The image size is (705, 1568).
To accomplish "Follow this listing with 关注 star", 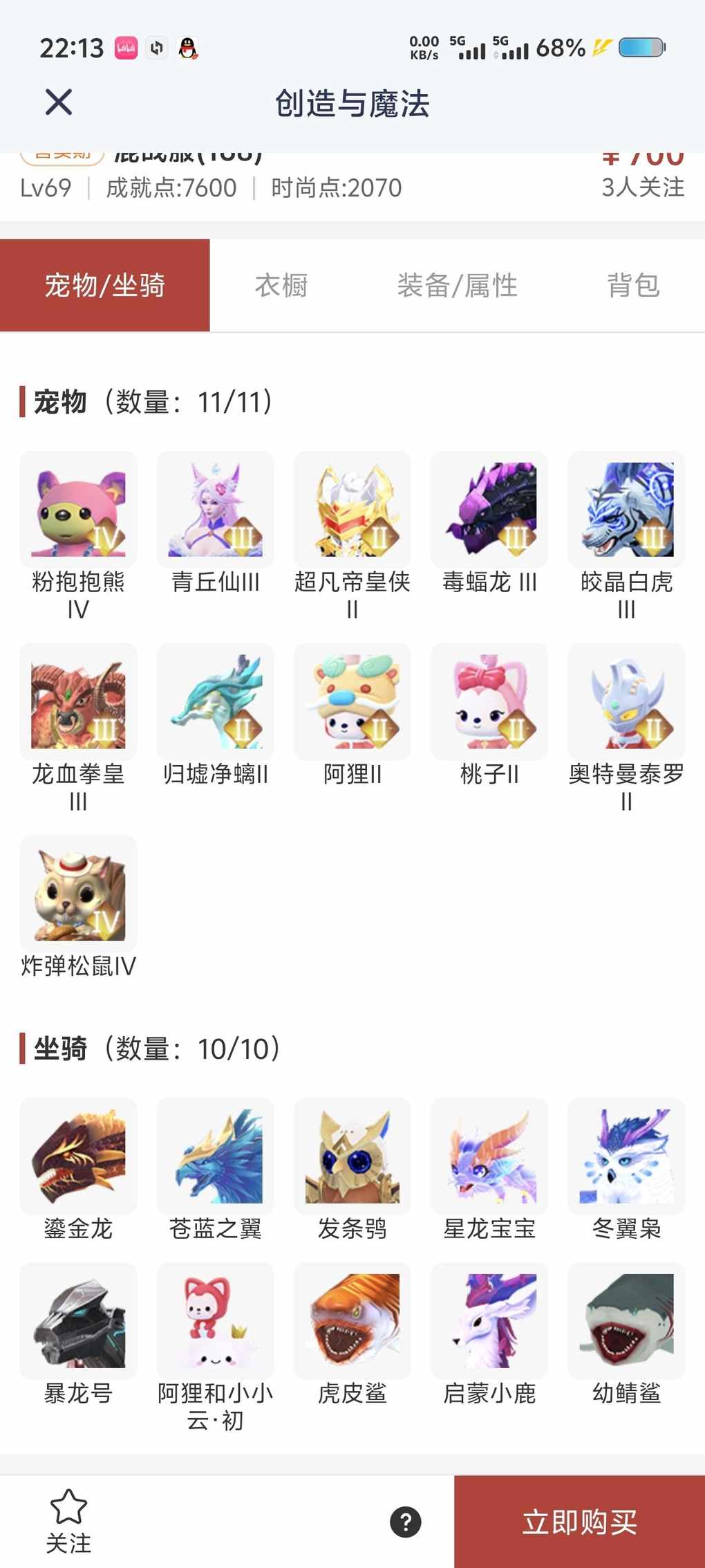I will click(x=68, y=1520).
